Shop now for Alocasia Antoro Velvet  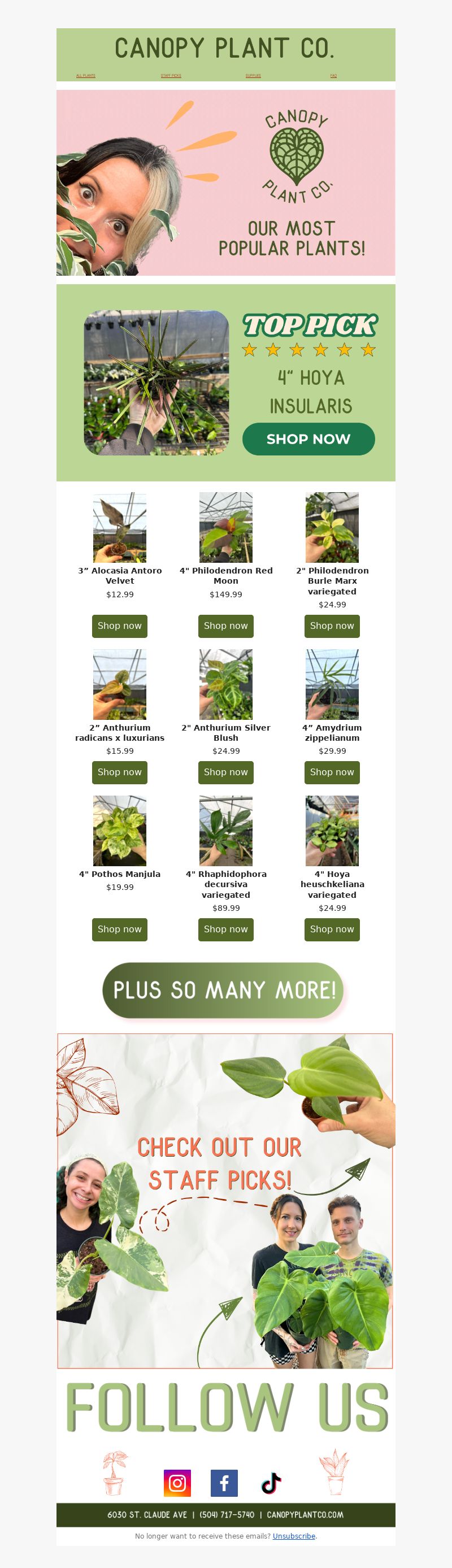point(120,626)
